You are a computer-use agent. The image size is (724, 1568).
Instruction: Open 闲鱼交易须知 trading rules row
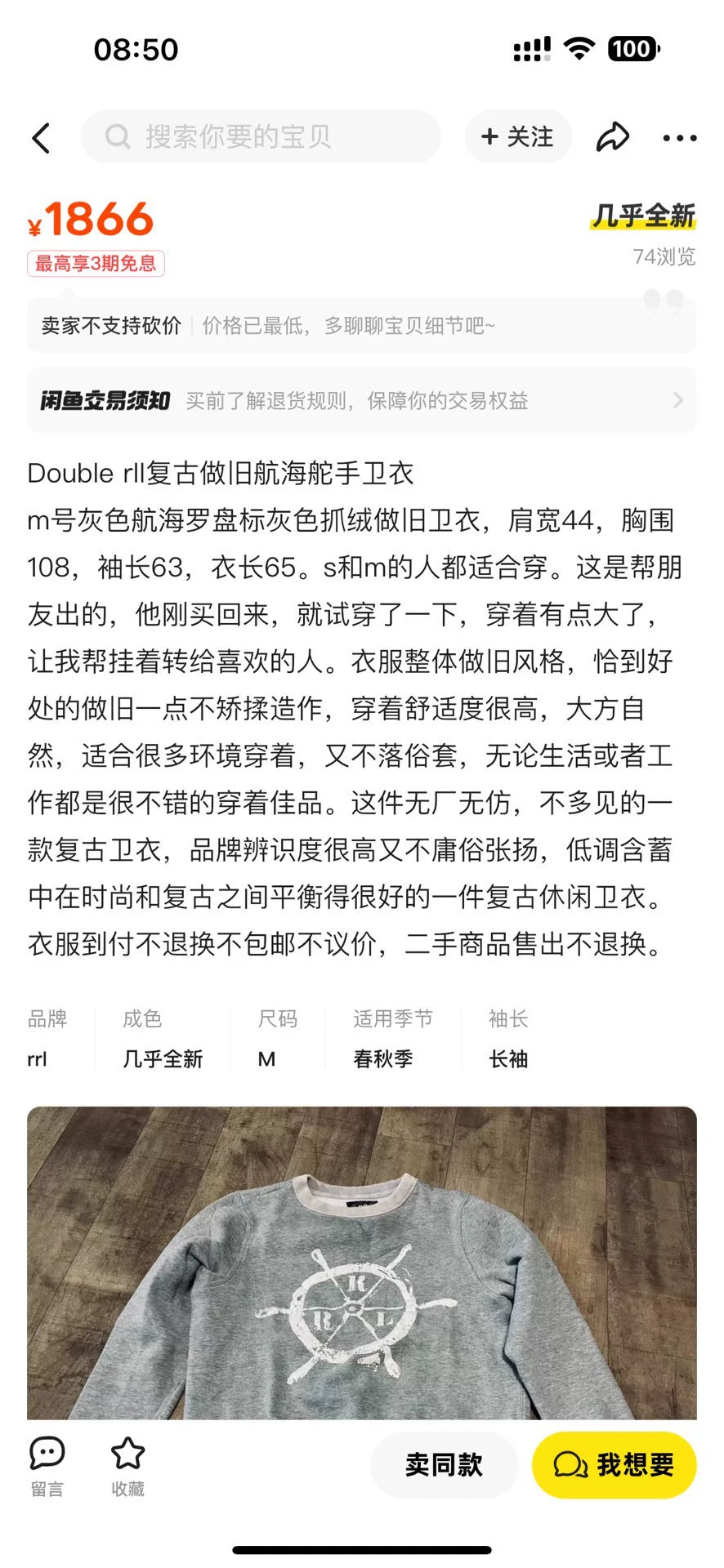click(x=361, y=400)
